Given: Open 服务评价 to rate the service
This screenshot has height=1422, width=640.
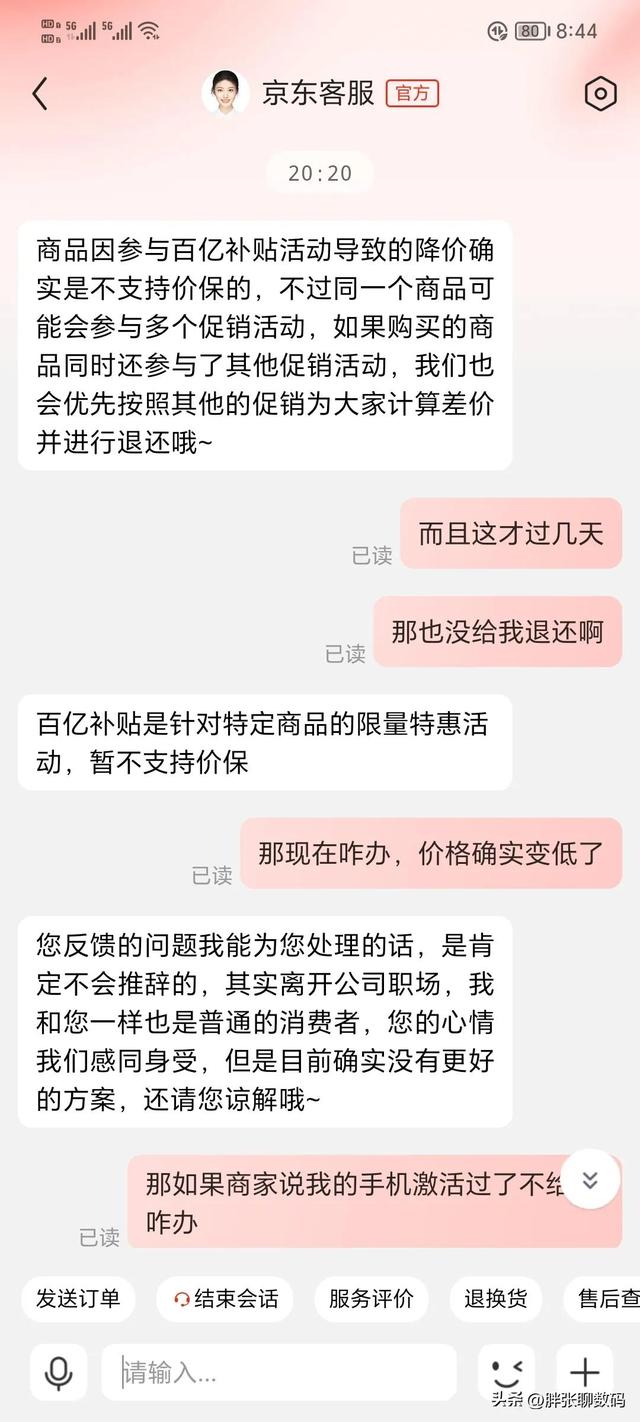Looking at the screenshot, I should [x=371, y=1299].
